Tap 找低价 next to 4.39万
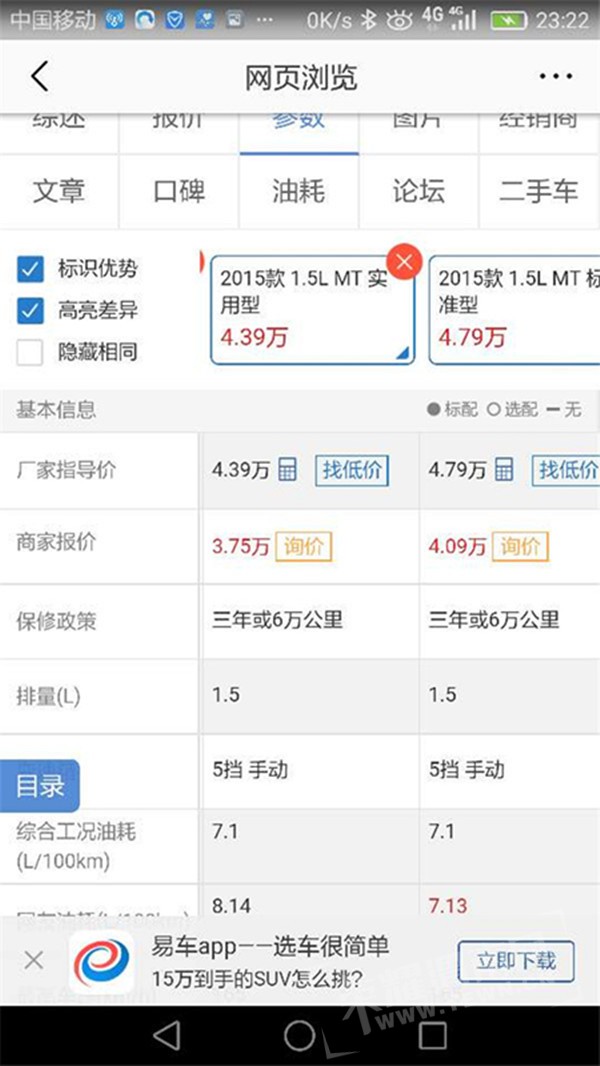600x1066 pixels. pos(353,470)
